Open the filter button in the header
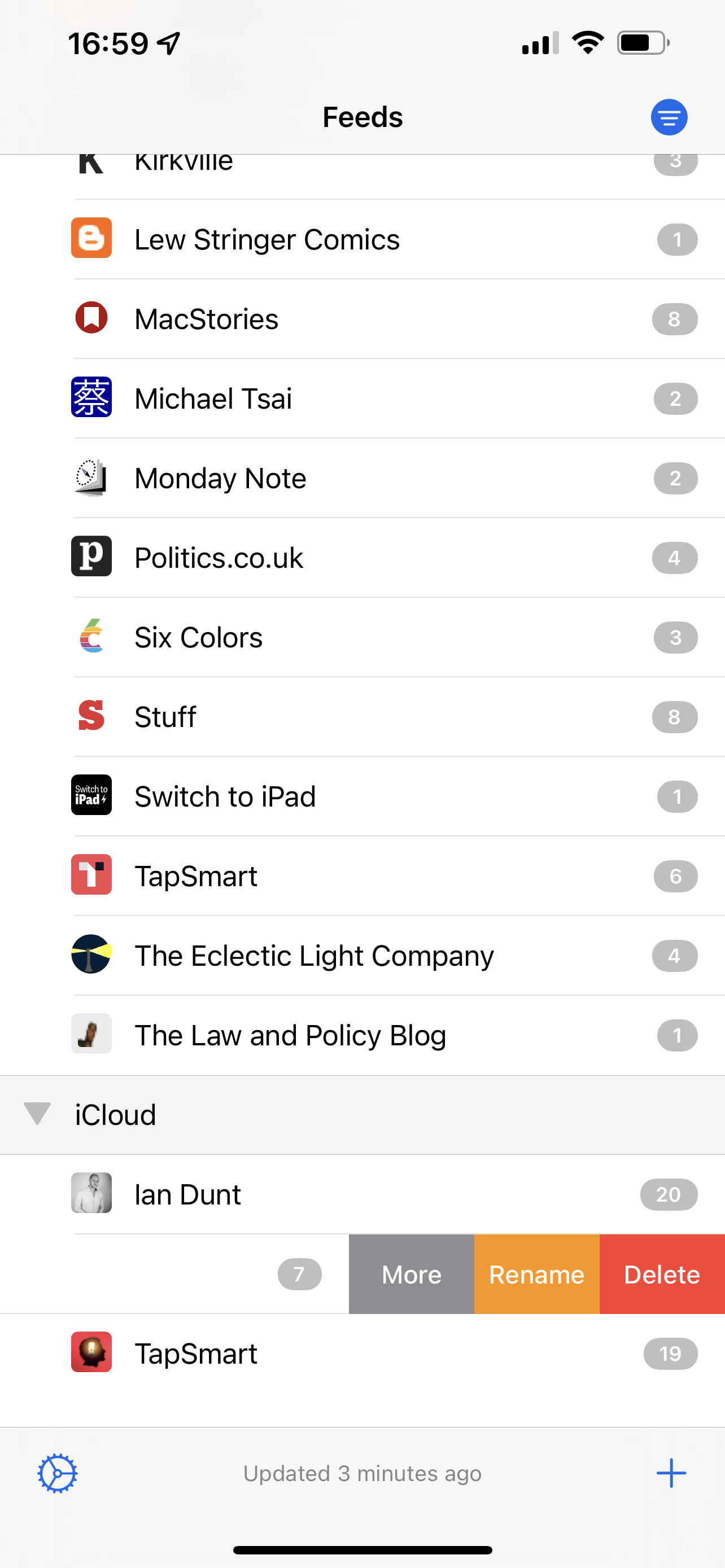The image size is (725, 1568). (669, 117)
